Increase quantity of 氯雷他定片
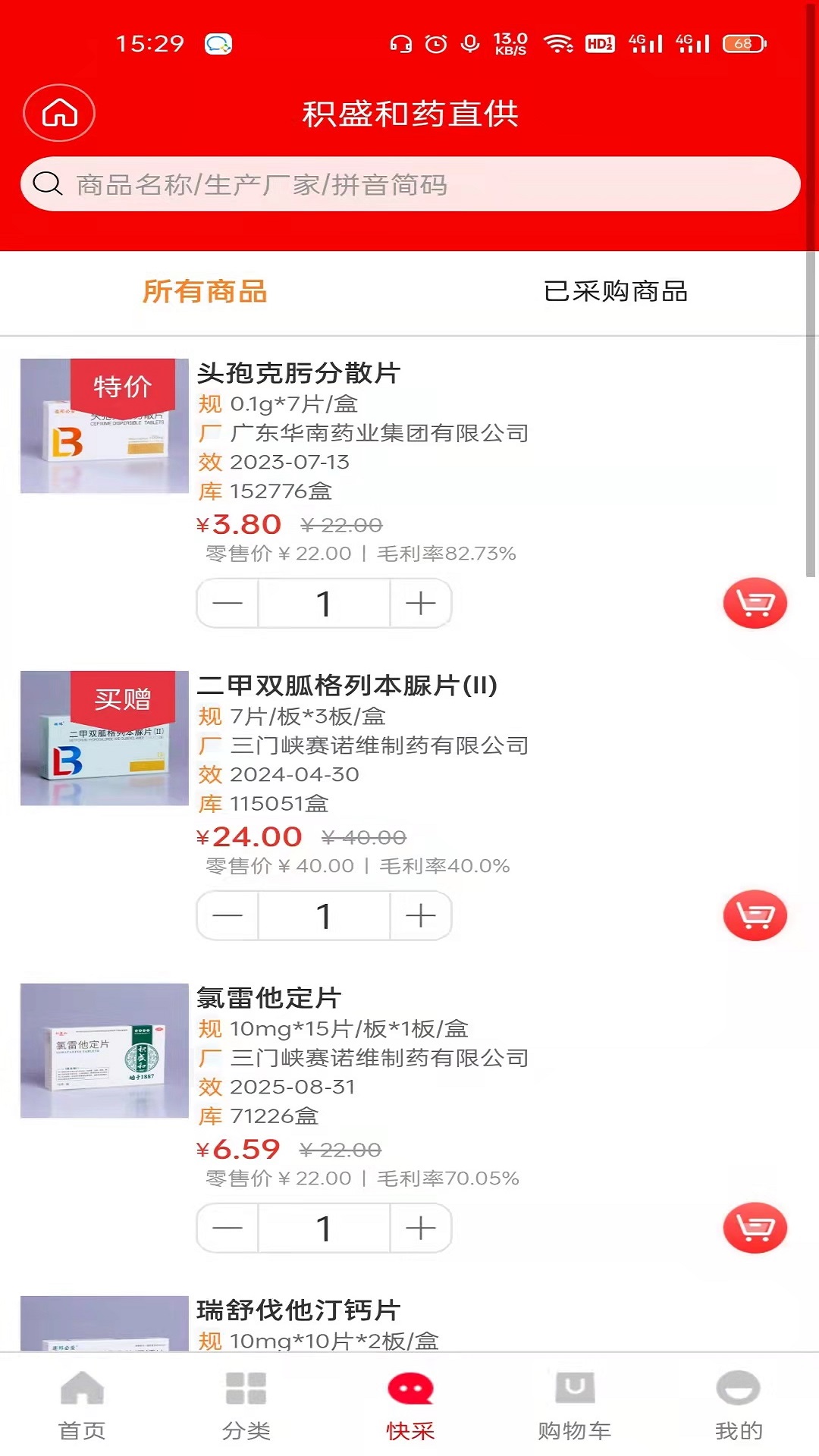 (x=421, y=1227)
